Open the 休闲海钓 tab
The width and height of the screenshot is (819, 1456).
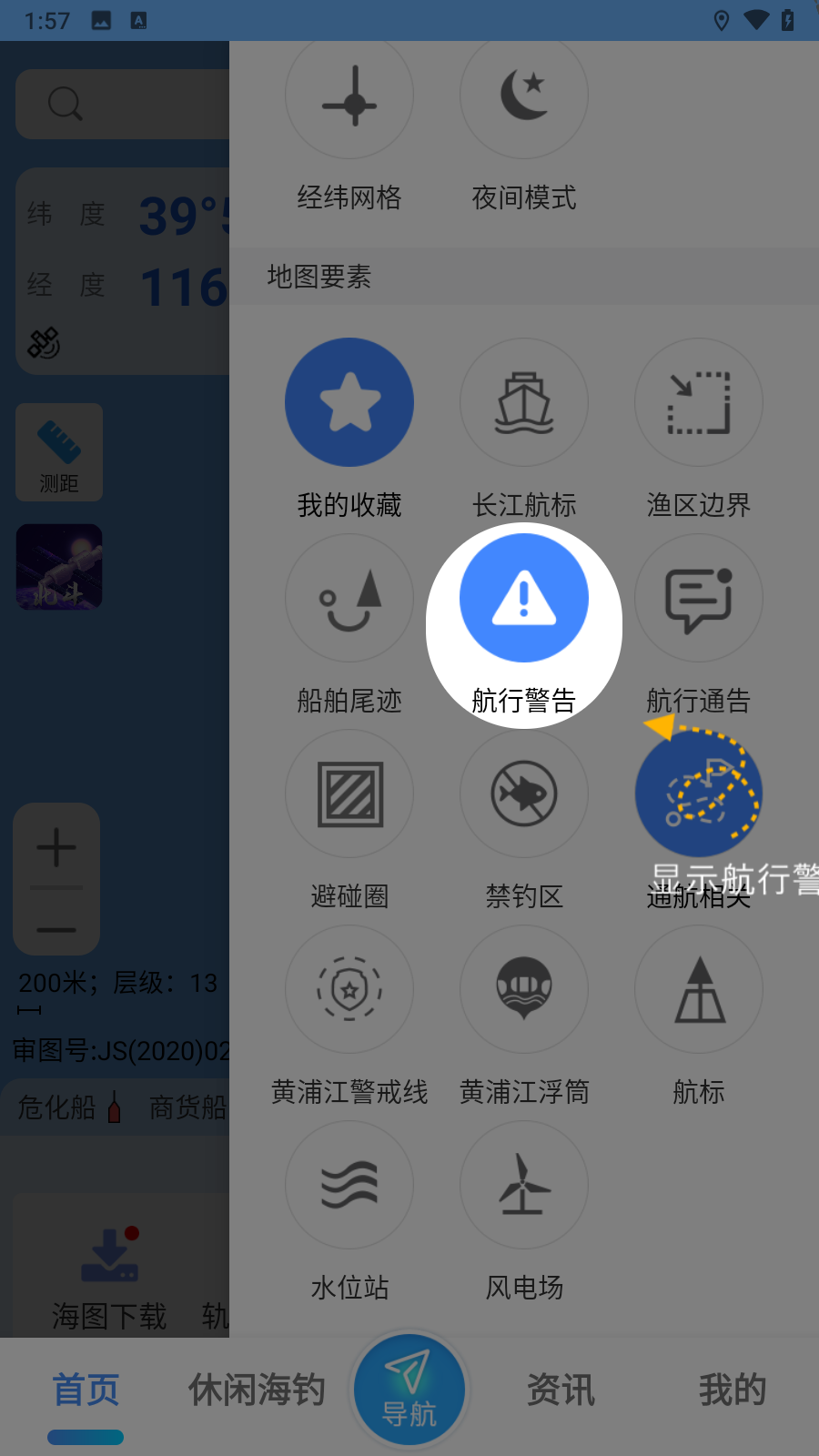point(257,1390)
